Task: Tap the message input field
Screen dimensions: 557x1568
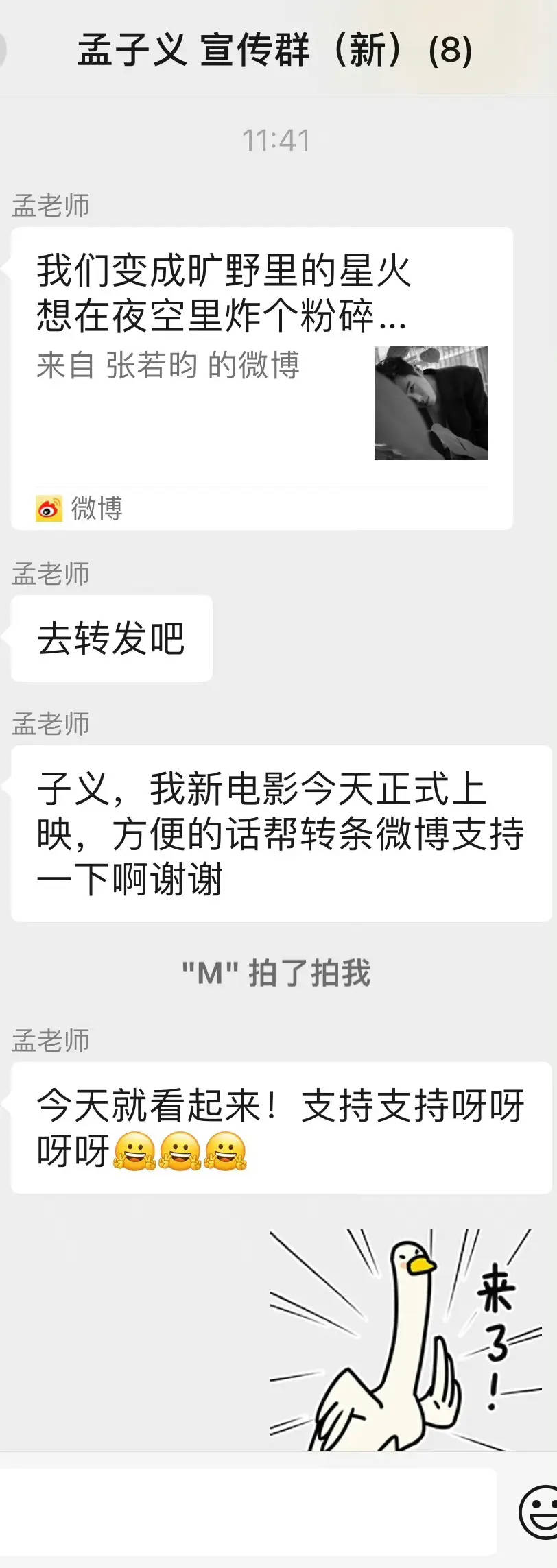Action: coord(247,1510)
